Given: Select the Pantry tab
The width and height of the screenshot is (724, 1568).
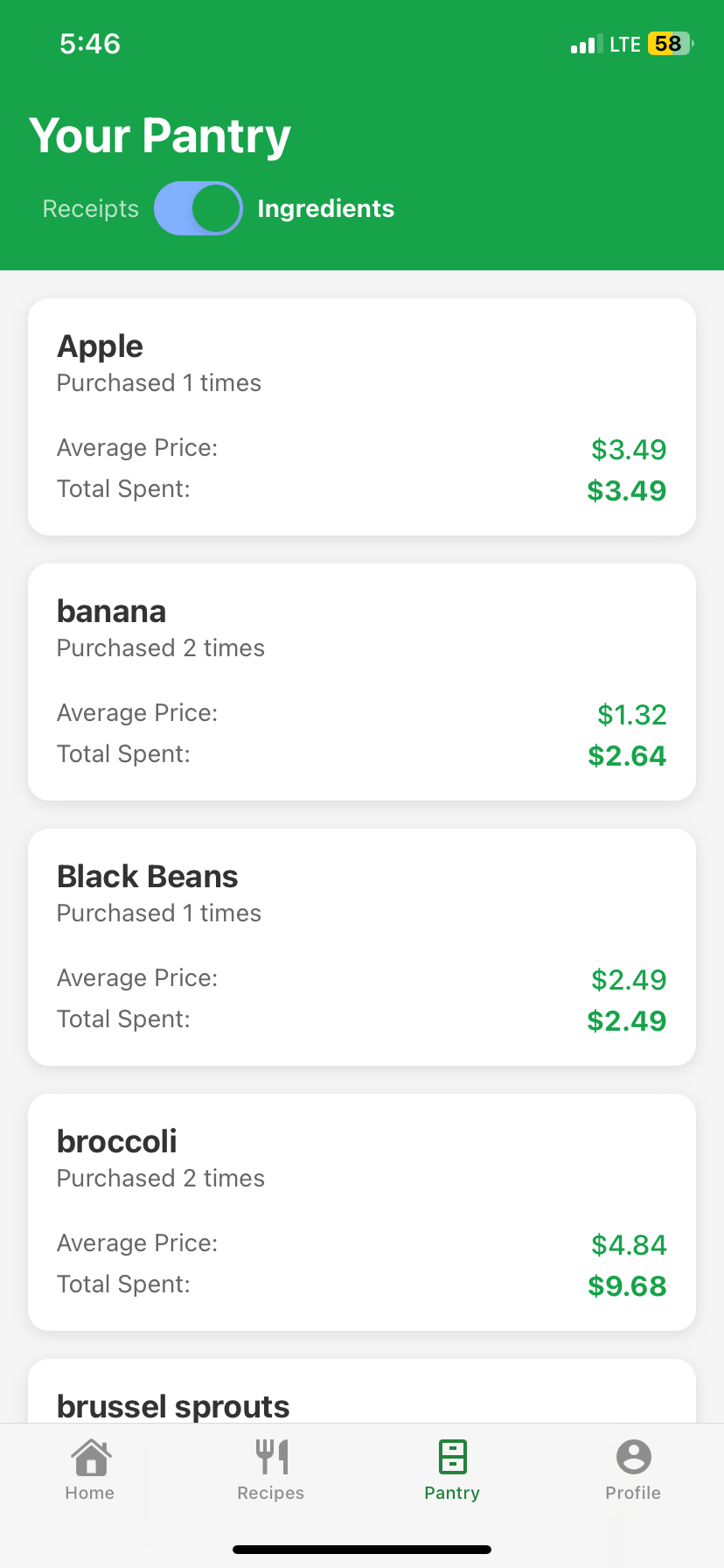Looking at the screenshot, I should point(452,1470).
